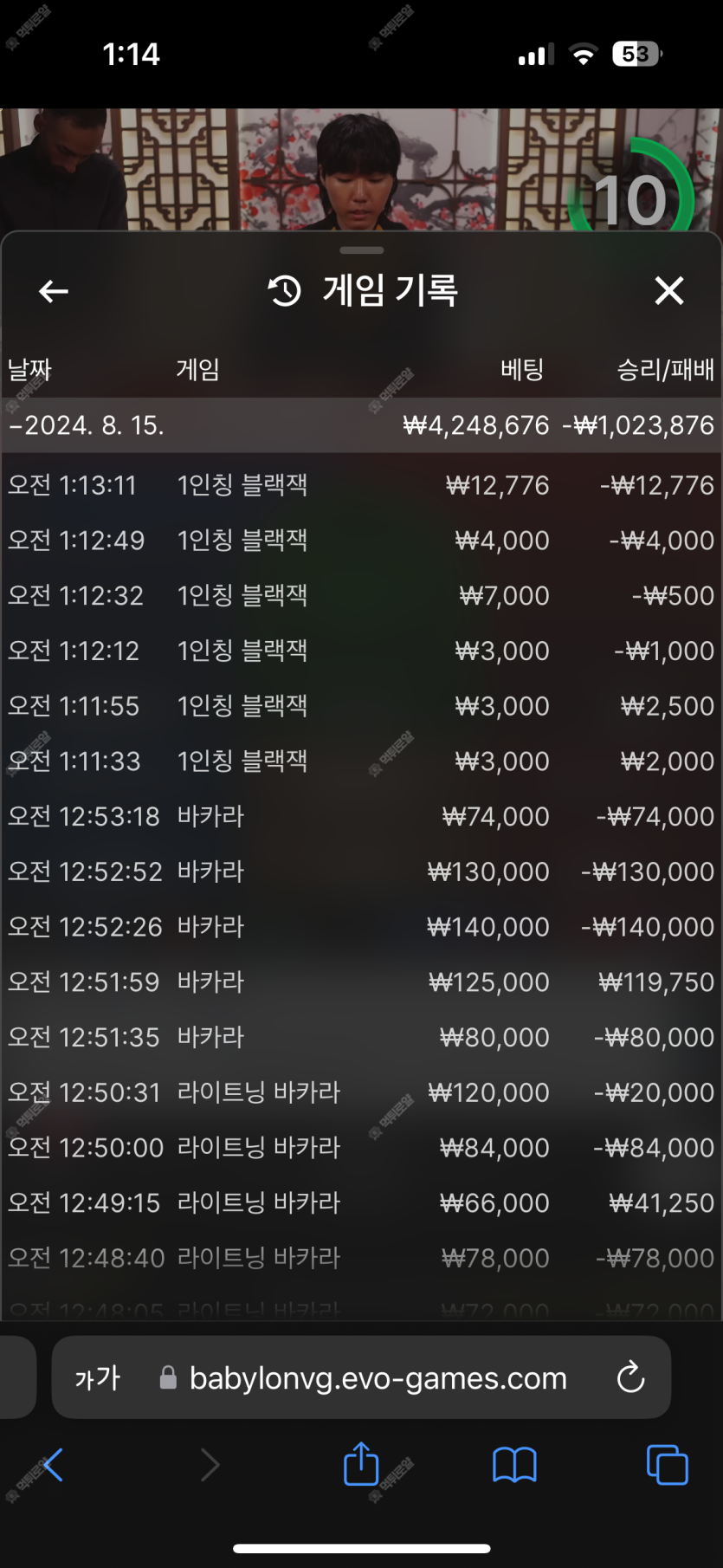Go back from the game history panel

pos(54,291)
